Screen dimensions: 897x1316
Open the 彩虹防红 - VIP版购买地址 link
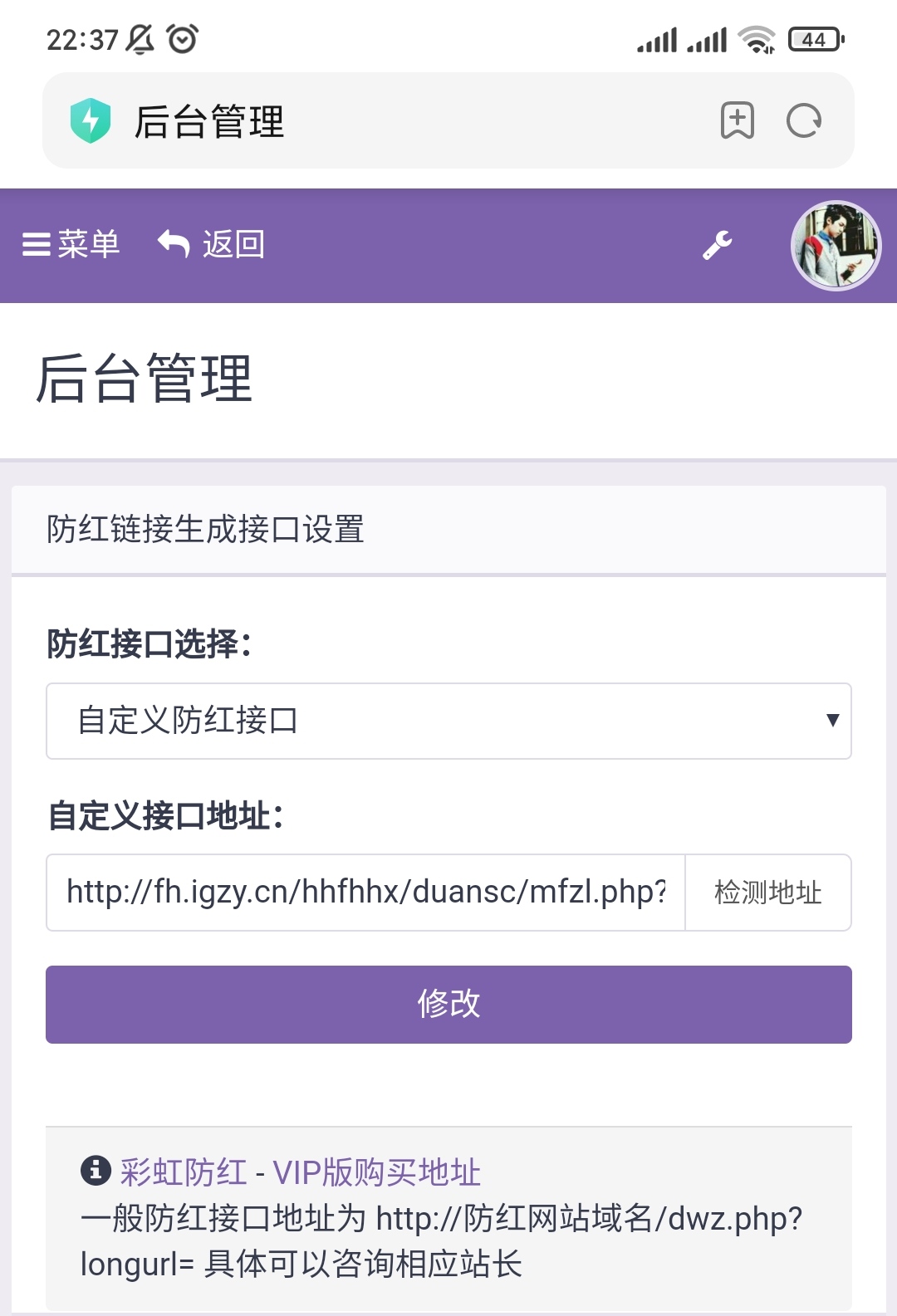[301, 1172]
